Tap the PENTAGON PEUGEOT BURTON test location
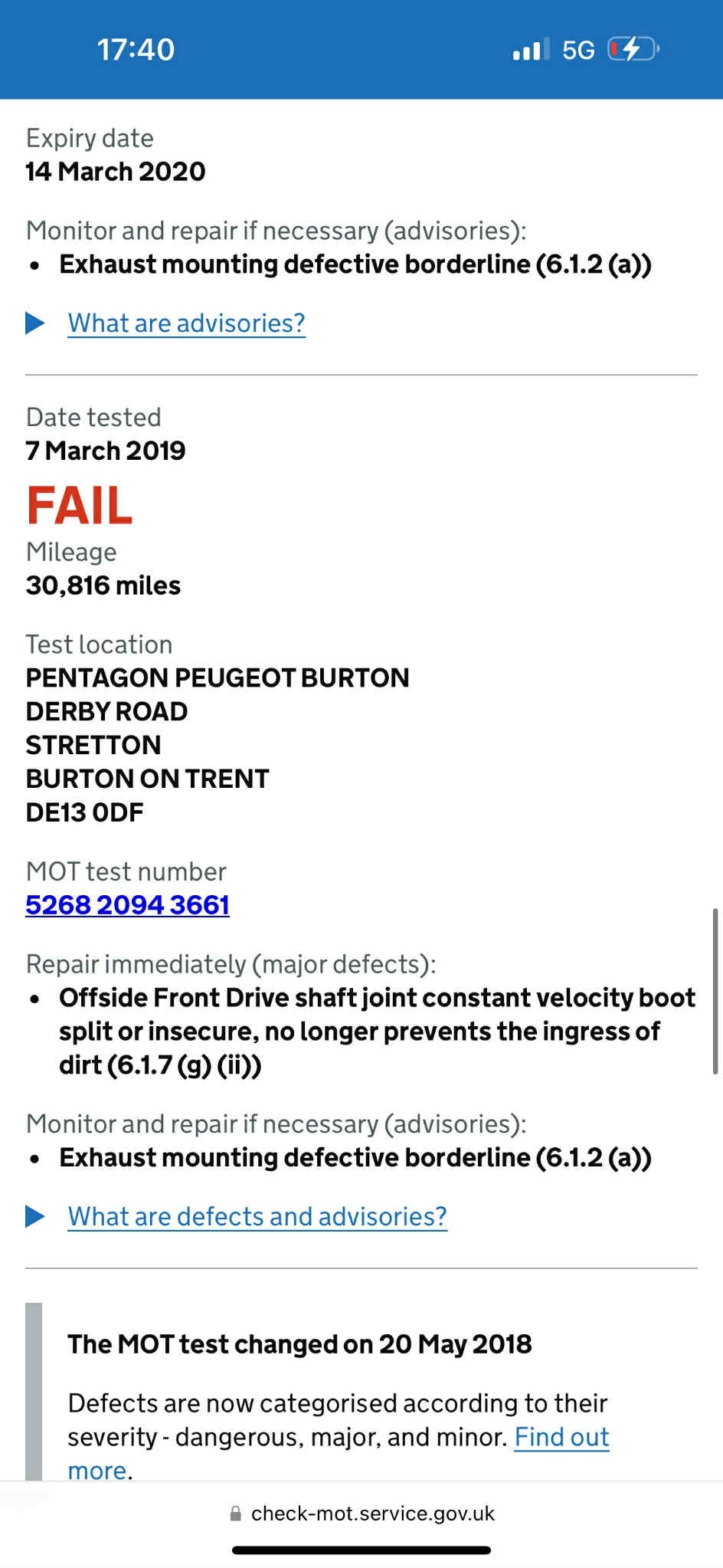The width and height of the screenshot is (723, 1568). (218, 677)
